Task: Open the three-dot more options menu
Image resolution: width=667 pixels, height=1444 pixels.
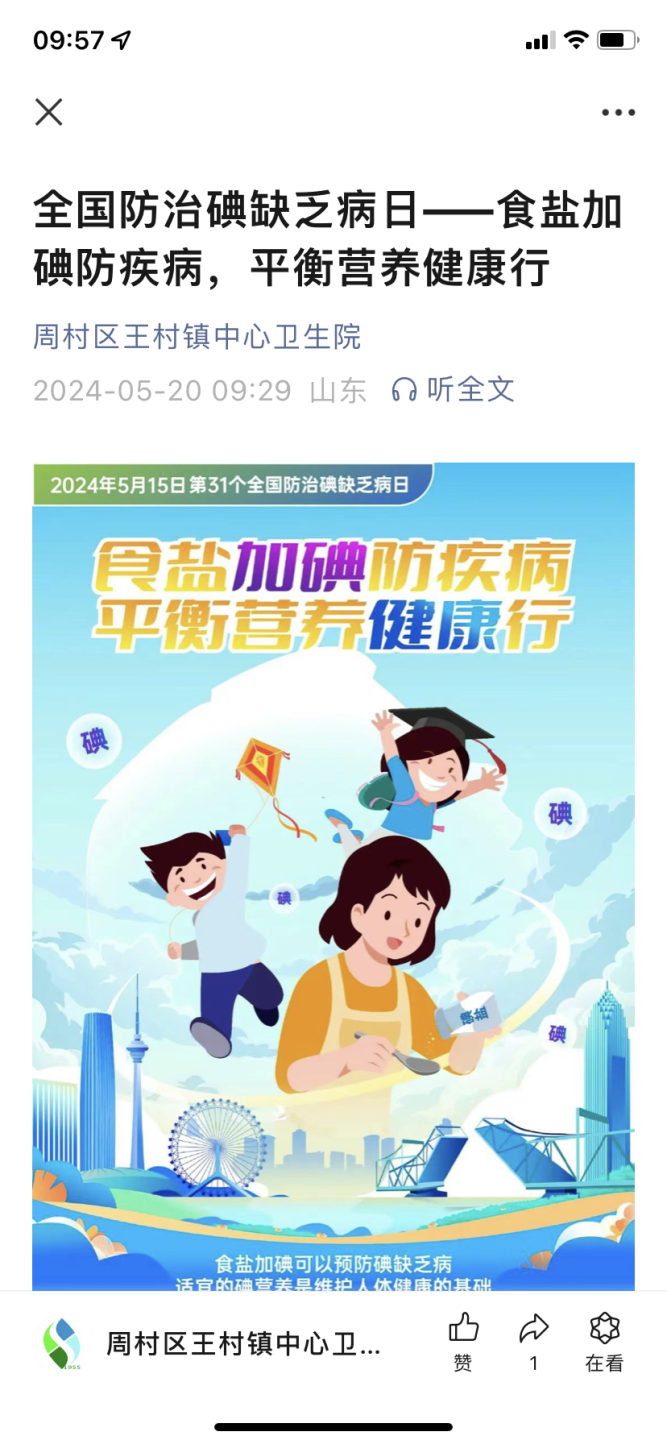Action: pos(618,113)
